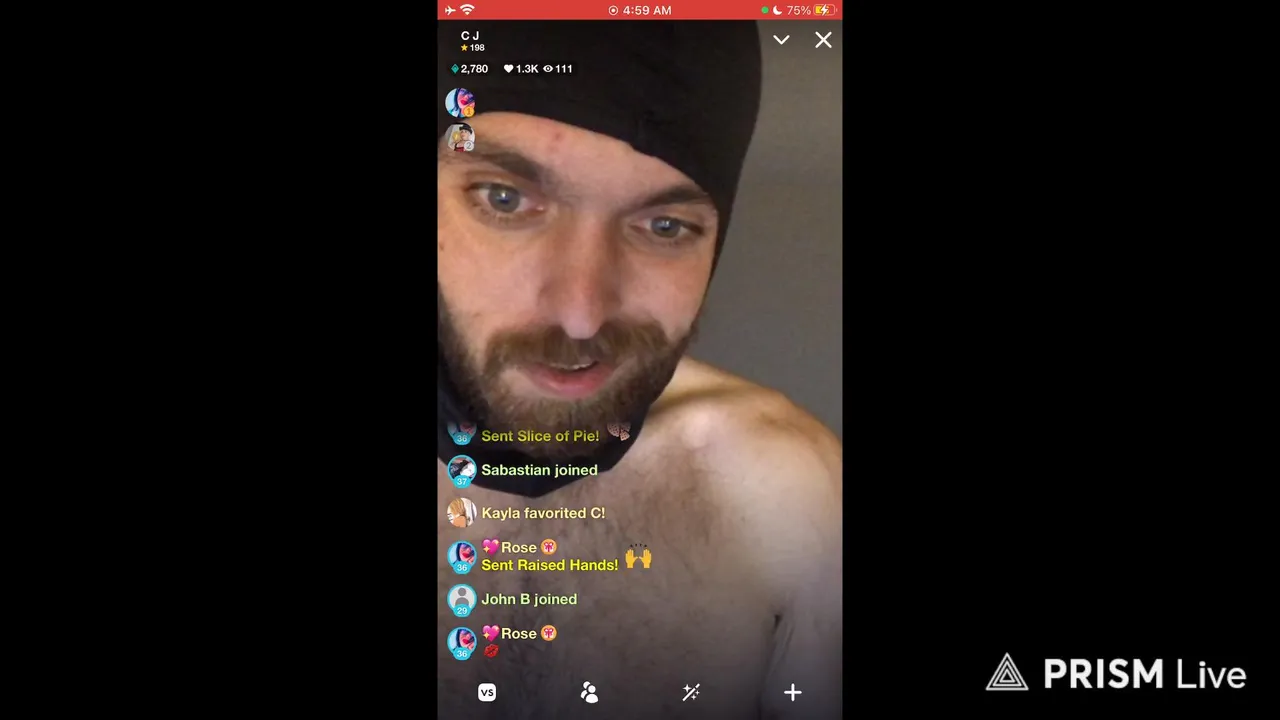Open Rose's Raised Hands gift message
The image size is (1280, 720).
(549, 565)
